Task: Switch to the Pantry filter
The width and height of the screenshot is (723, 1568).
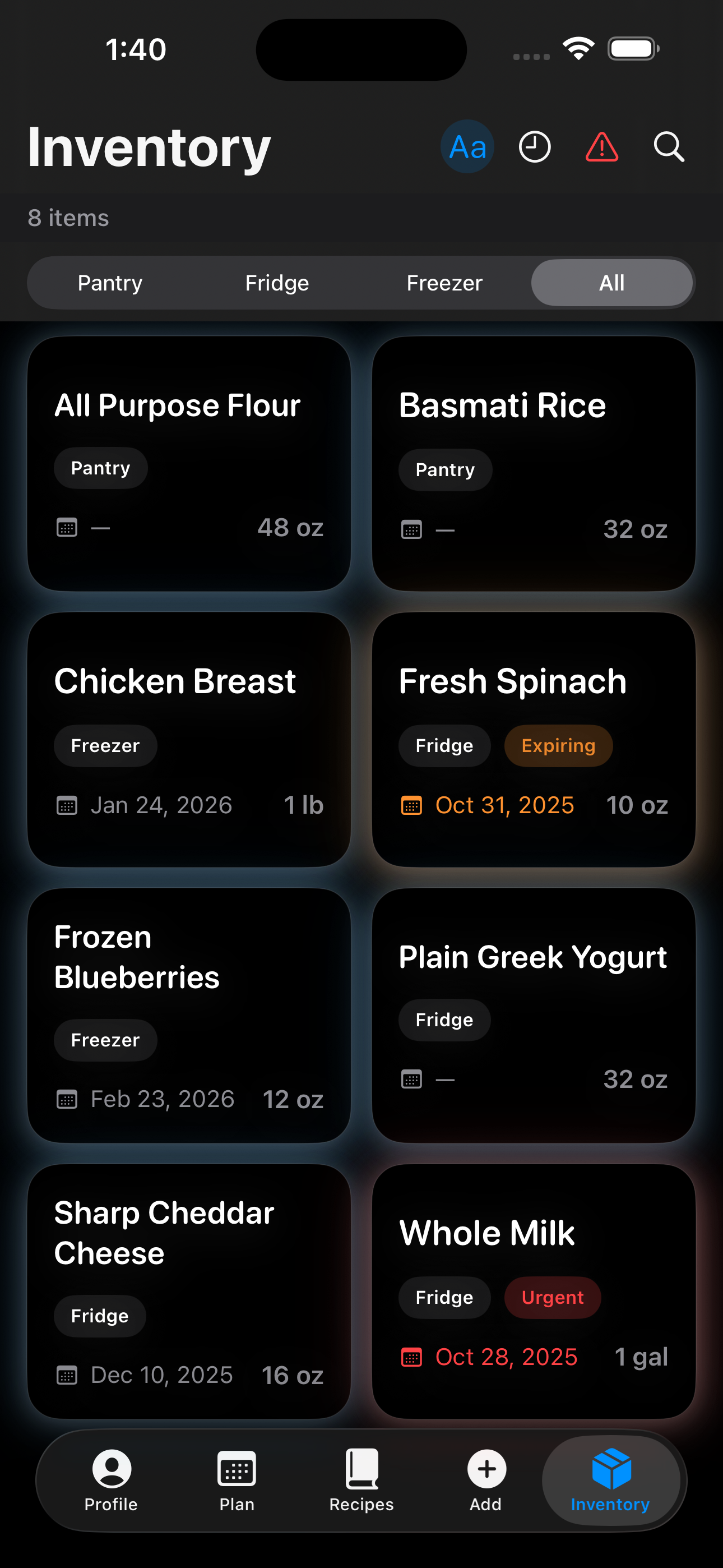Action: (109, 282)
